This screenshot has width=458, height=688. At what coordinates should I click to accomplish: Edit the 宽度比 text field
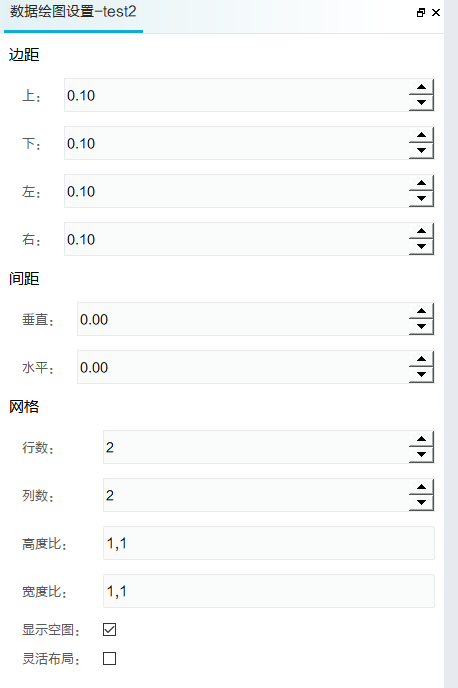pos(269,591)
